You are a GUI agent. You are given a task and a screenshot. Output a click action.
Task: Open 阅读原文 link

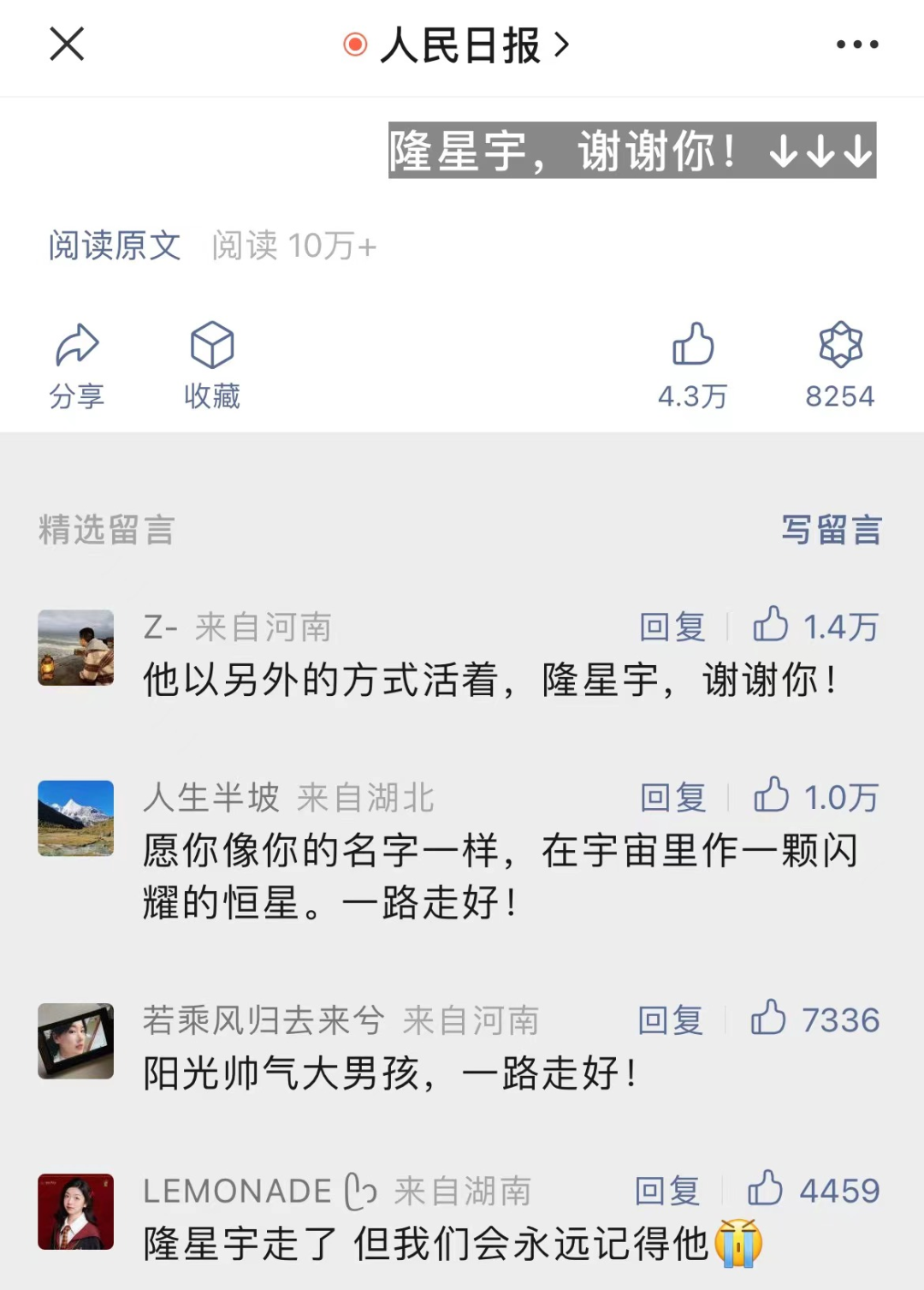115,247
